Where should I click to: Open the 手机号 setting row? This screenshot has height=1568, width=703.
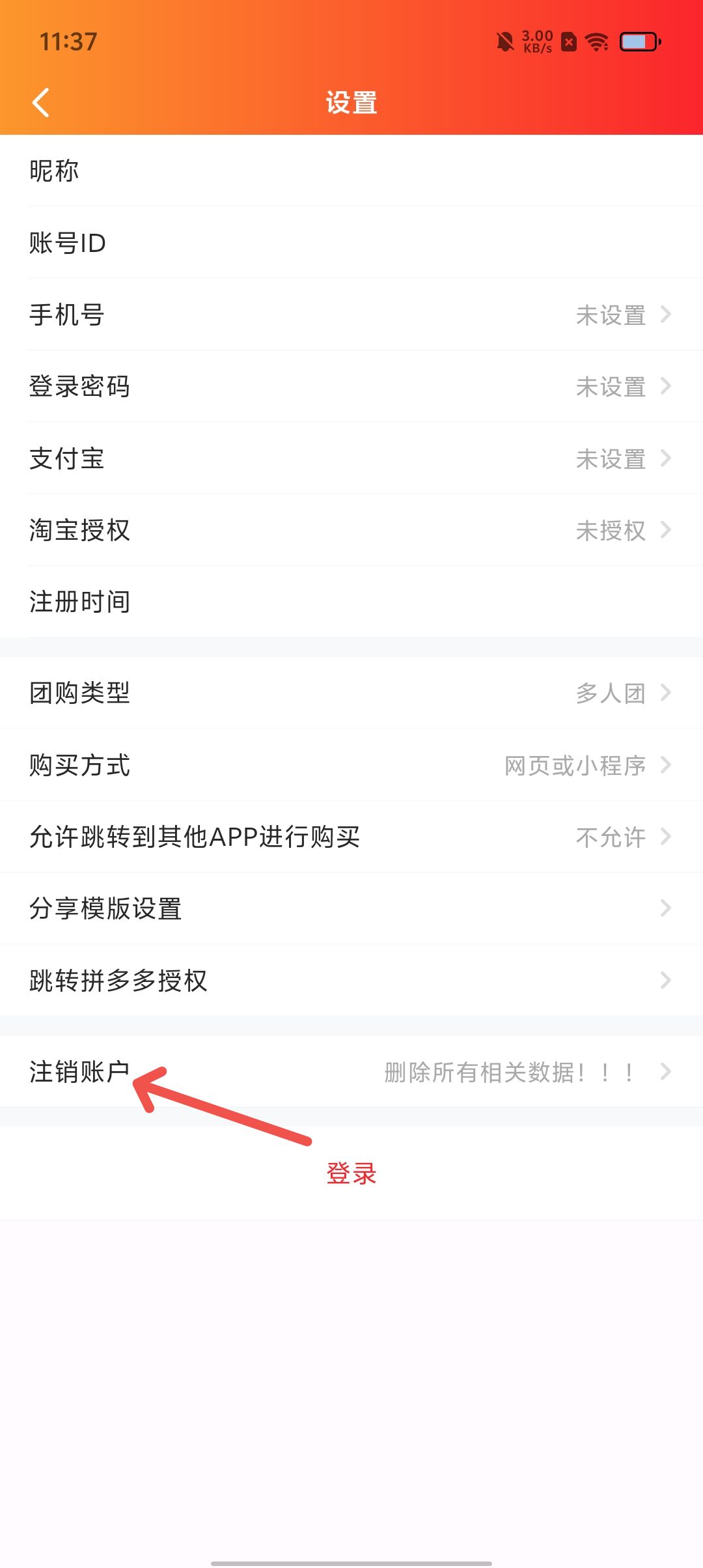tap(351, 315)
